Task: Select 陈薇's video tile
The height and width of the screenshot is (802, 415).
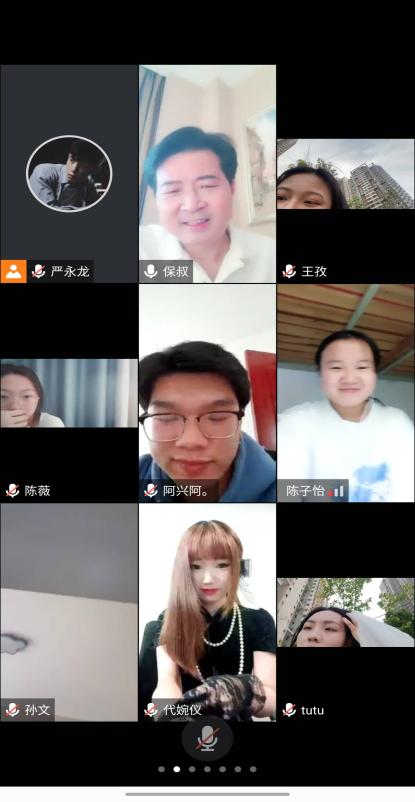Action: click(69, 393)
